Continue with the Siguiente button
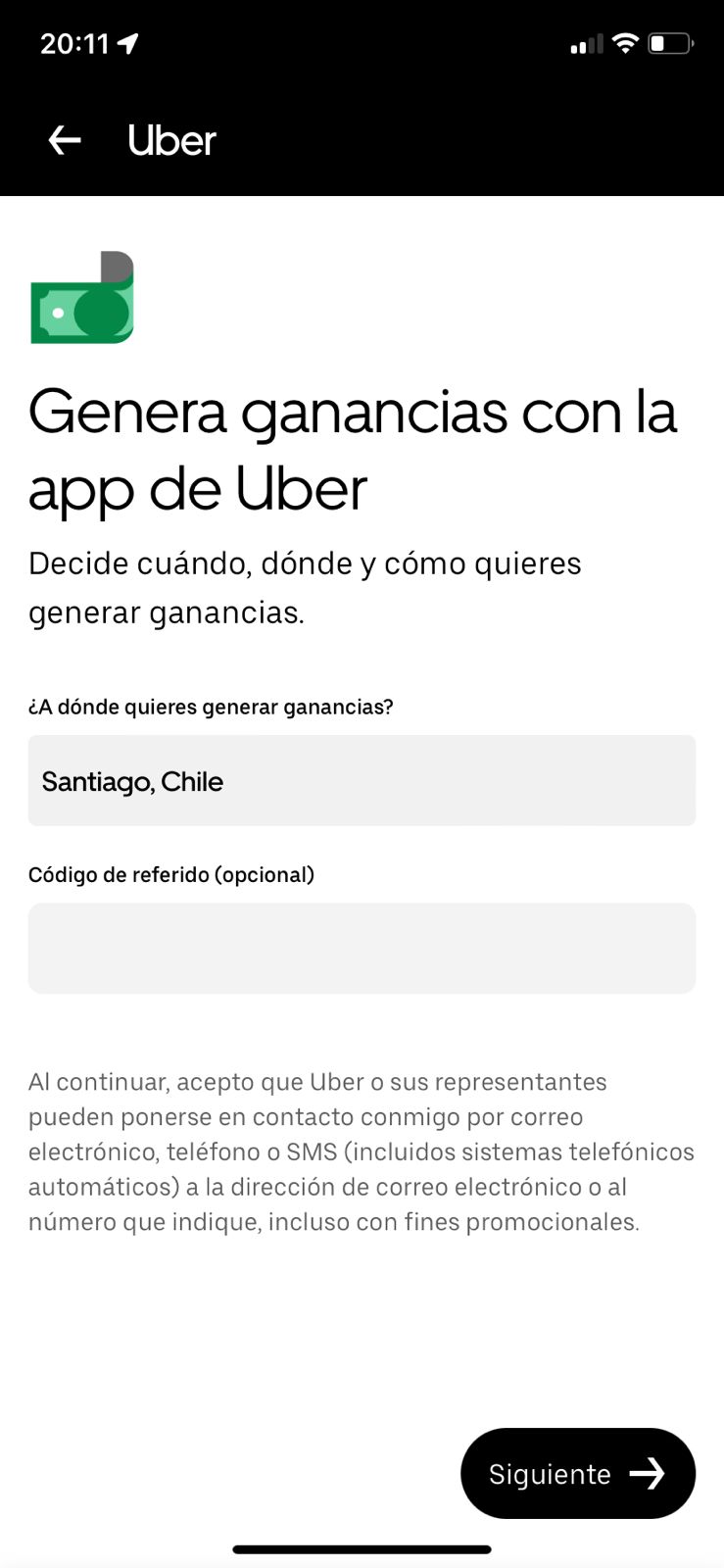Viewport: 724px width, 1568px height. pos(577,1473)
